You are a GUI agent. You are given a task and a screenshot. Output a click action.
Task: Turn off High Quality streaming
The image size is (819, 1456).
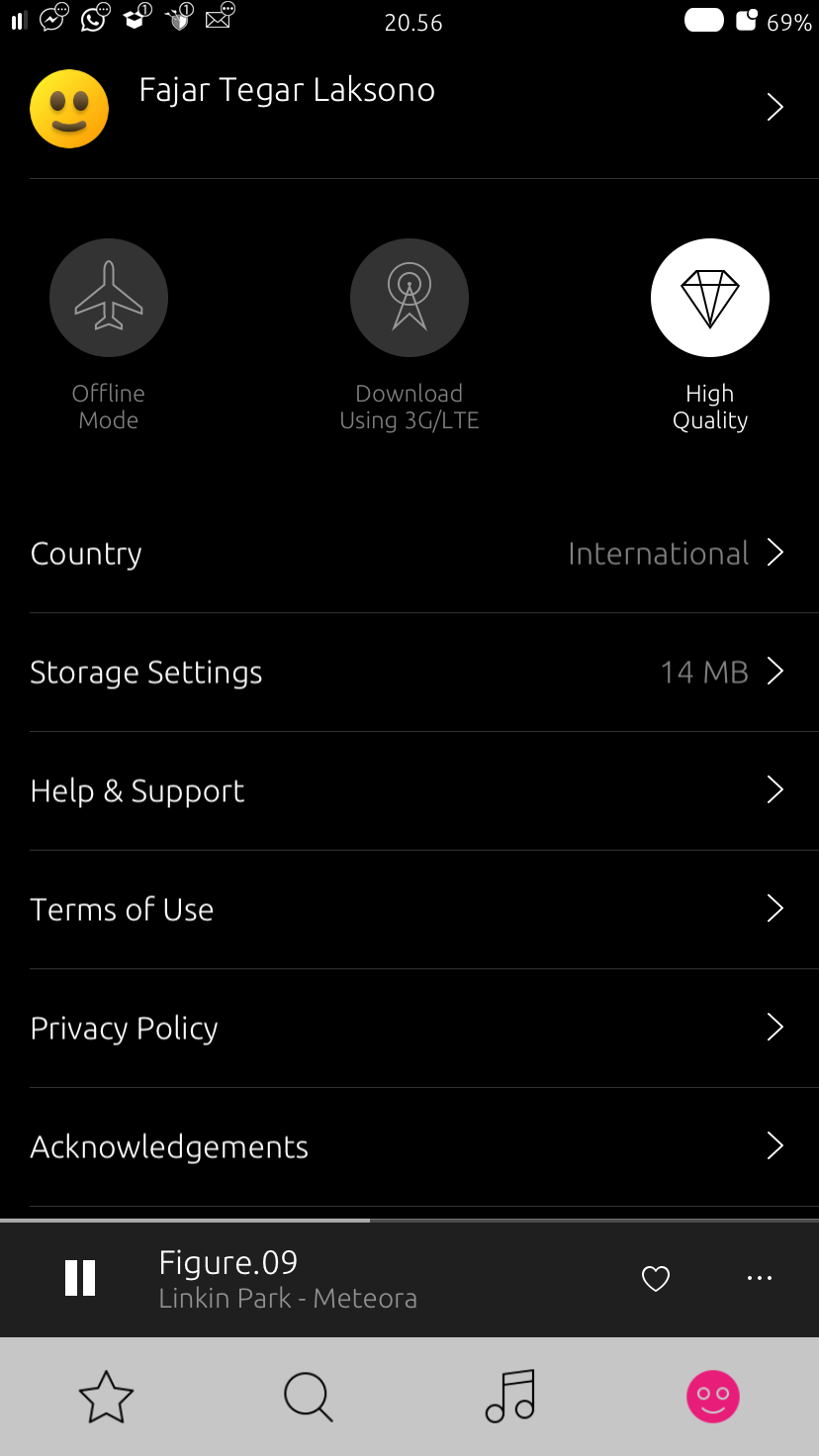click(x=710, y=298)
